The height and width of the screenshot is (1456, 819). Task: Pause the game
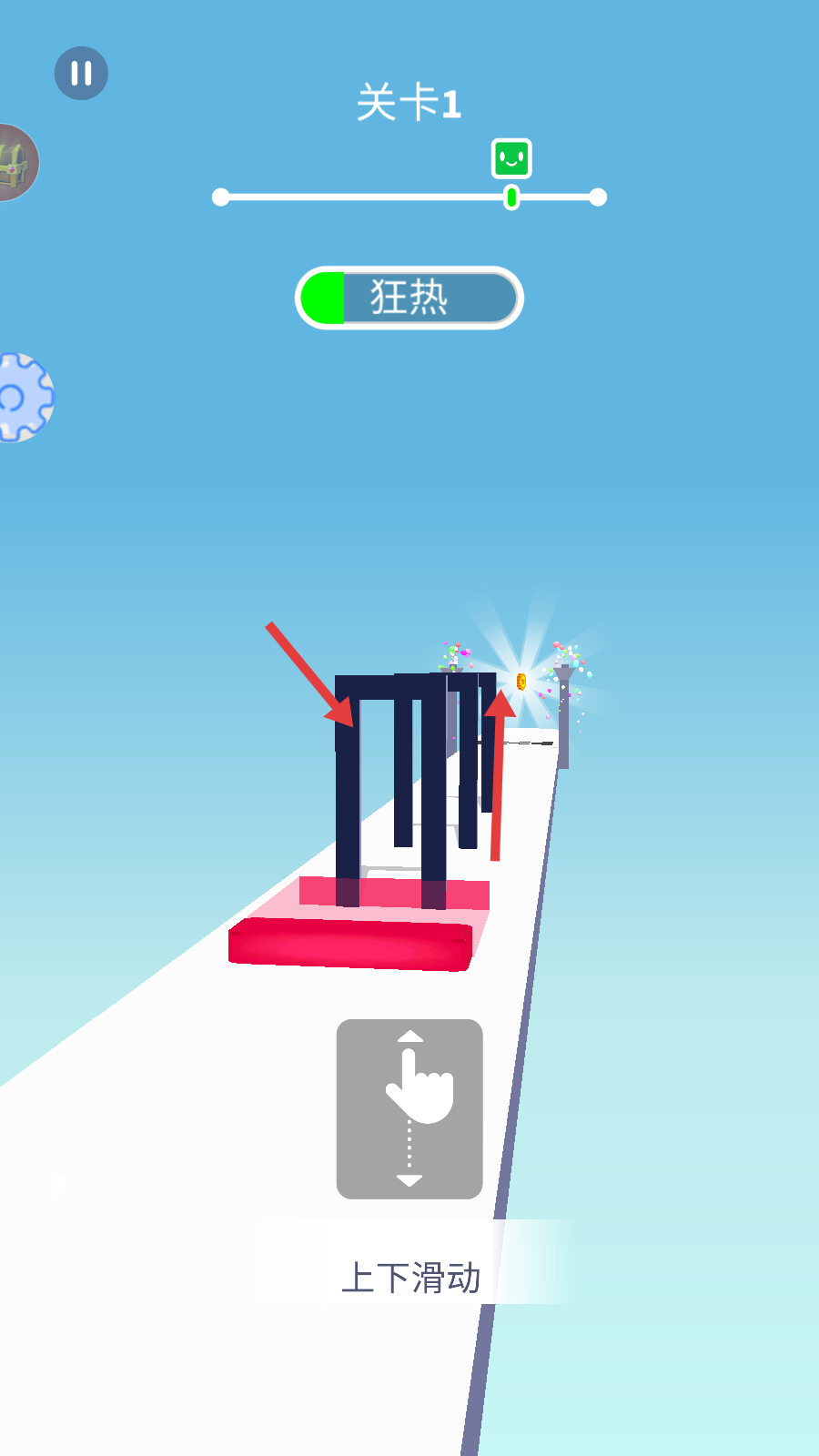(81, 74)
